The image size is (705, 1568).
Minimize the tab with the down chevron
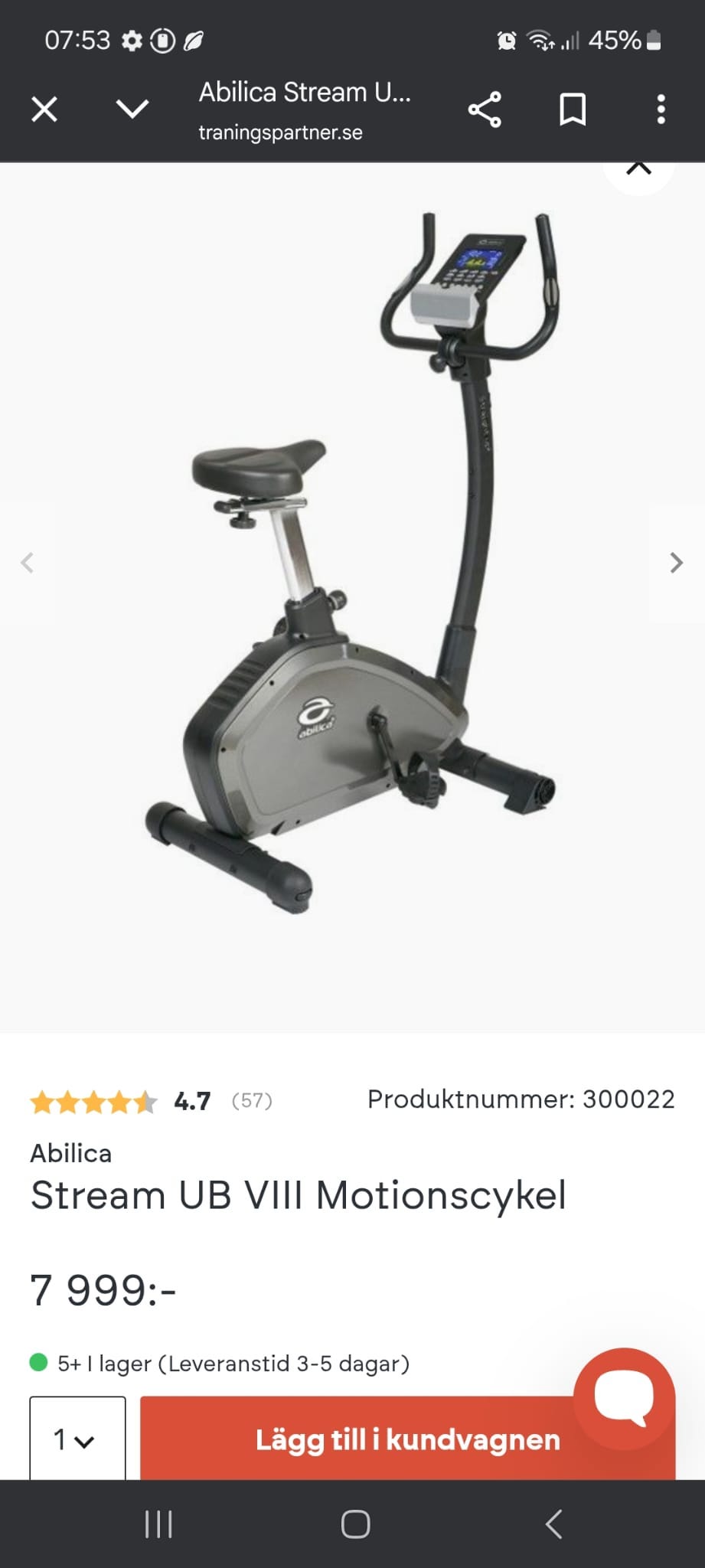(132, 109)
